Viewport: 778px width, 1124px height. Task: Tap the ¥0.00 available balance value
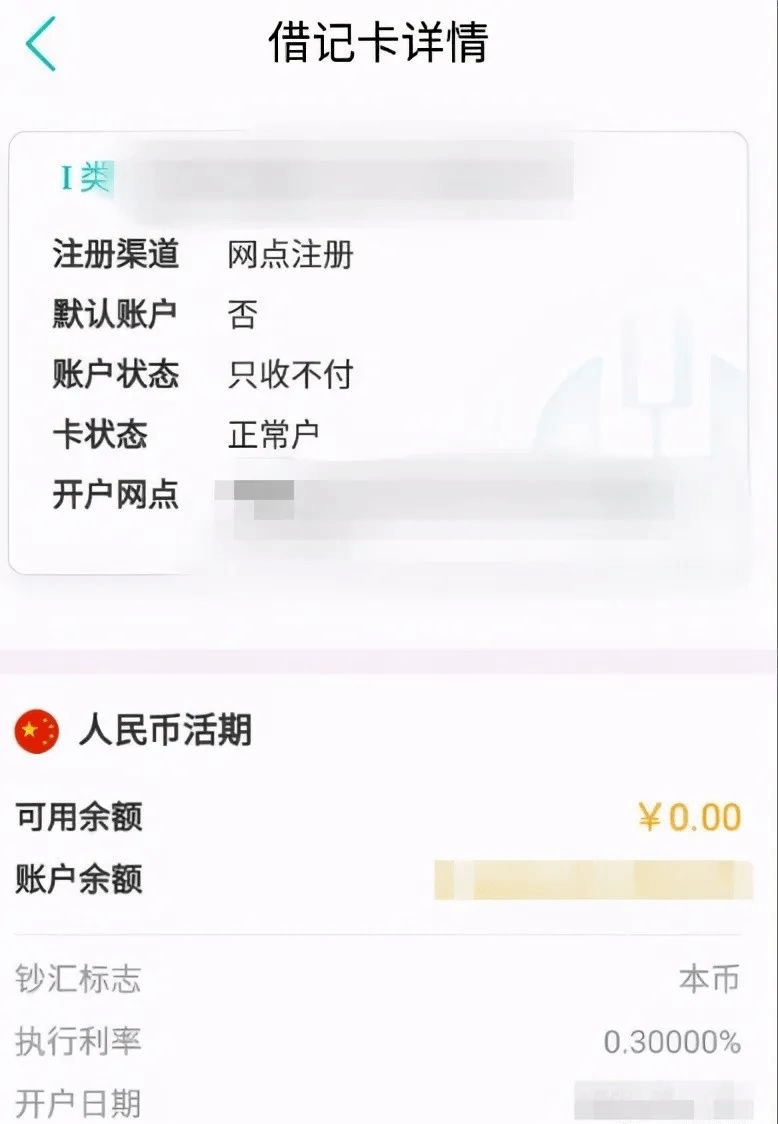click(x=700, y=817)
